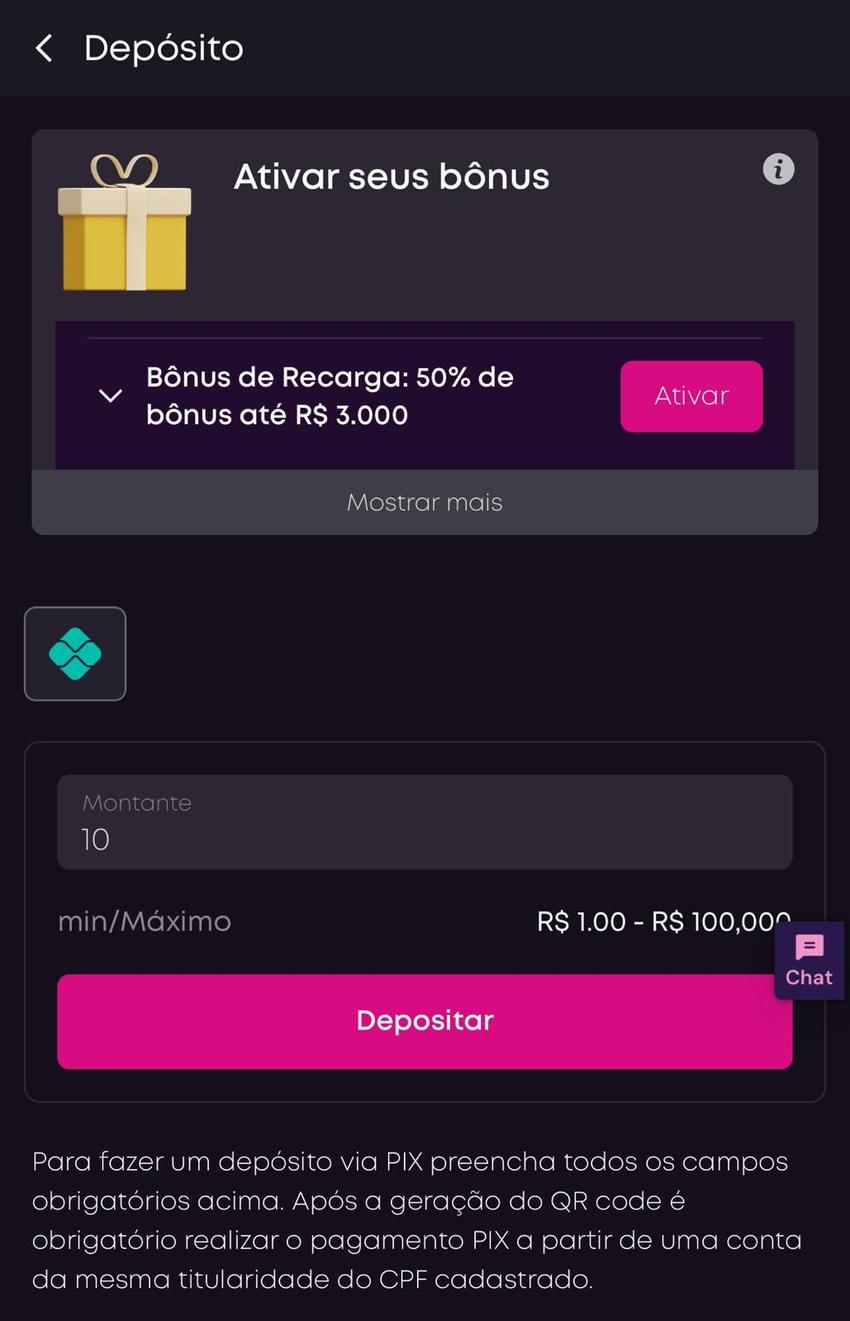Click the gift box bonus icon
850x1321 pixels.
pos(124,221)
